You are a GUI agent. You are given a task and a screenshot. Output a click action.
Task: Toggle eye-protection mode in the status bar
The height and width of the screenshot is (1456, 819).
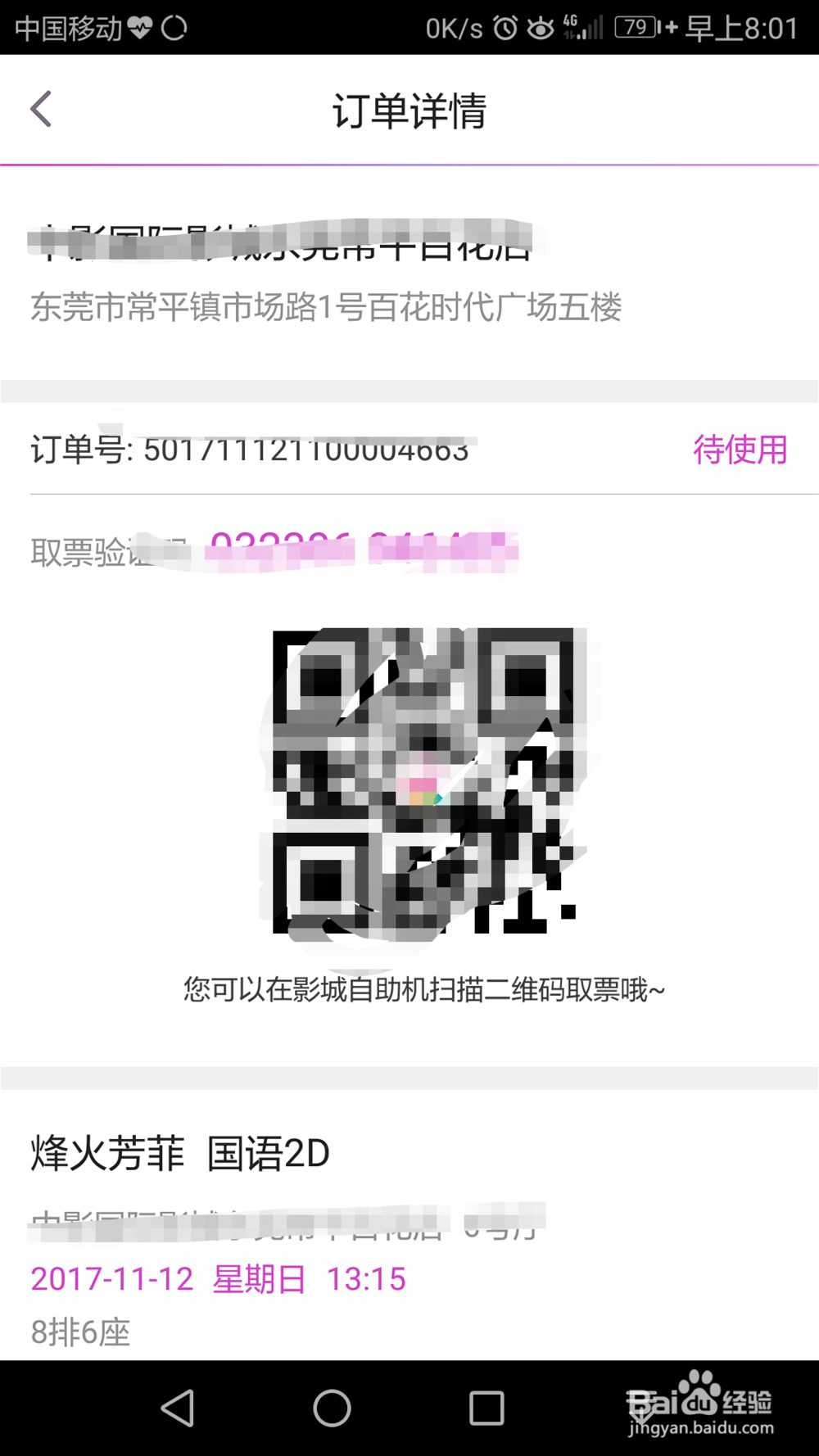pyautogui.click(x=541, y=27)
